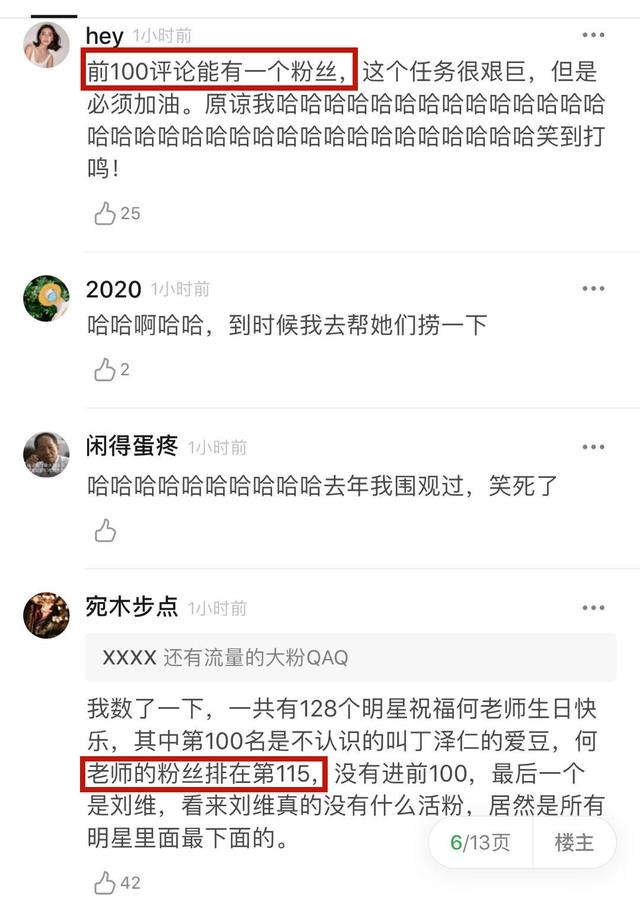Image resolution: width=640 pixels, height=899 pixels.
Task: Tap 宛木步点's avatar
Action: point(46,615)
